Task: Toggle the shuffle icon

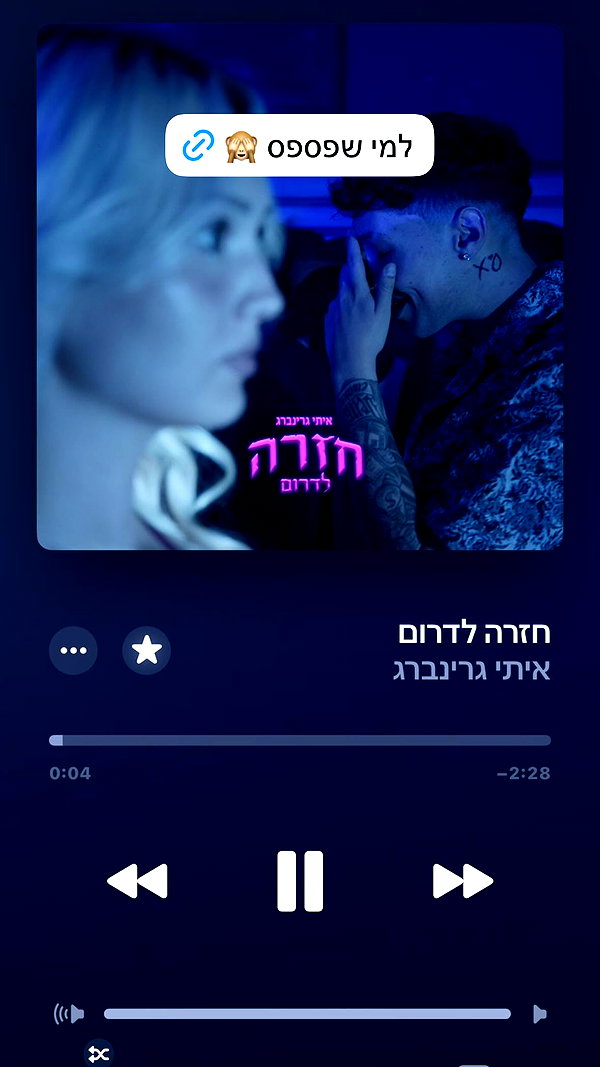Action: coord(99,1054)
